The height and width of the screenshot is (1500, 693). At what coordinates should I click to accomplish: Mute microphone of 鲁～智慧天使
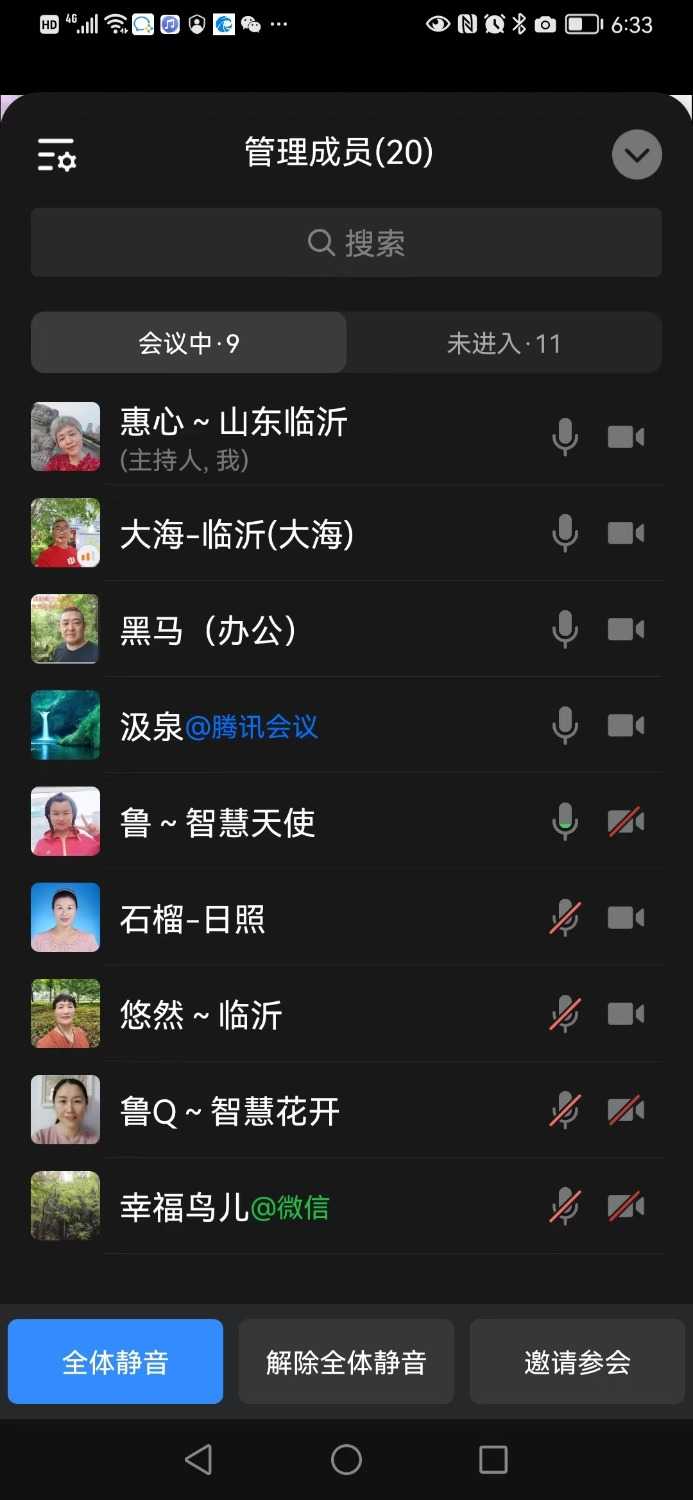565,822
